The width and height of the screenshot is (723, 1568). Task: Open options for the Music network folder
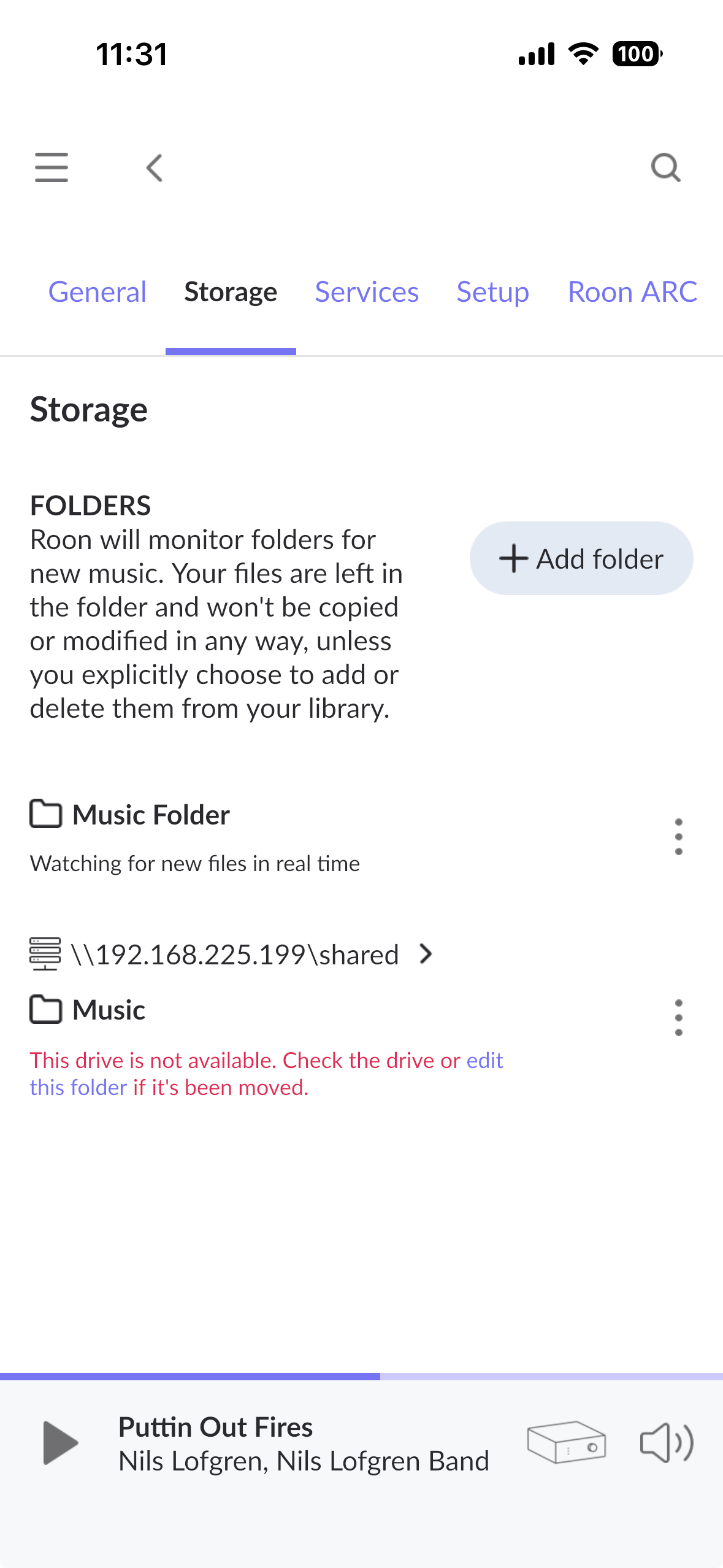pyautogui.click(x=678, y=1018)
